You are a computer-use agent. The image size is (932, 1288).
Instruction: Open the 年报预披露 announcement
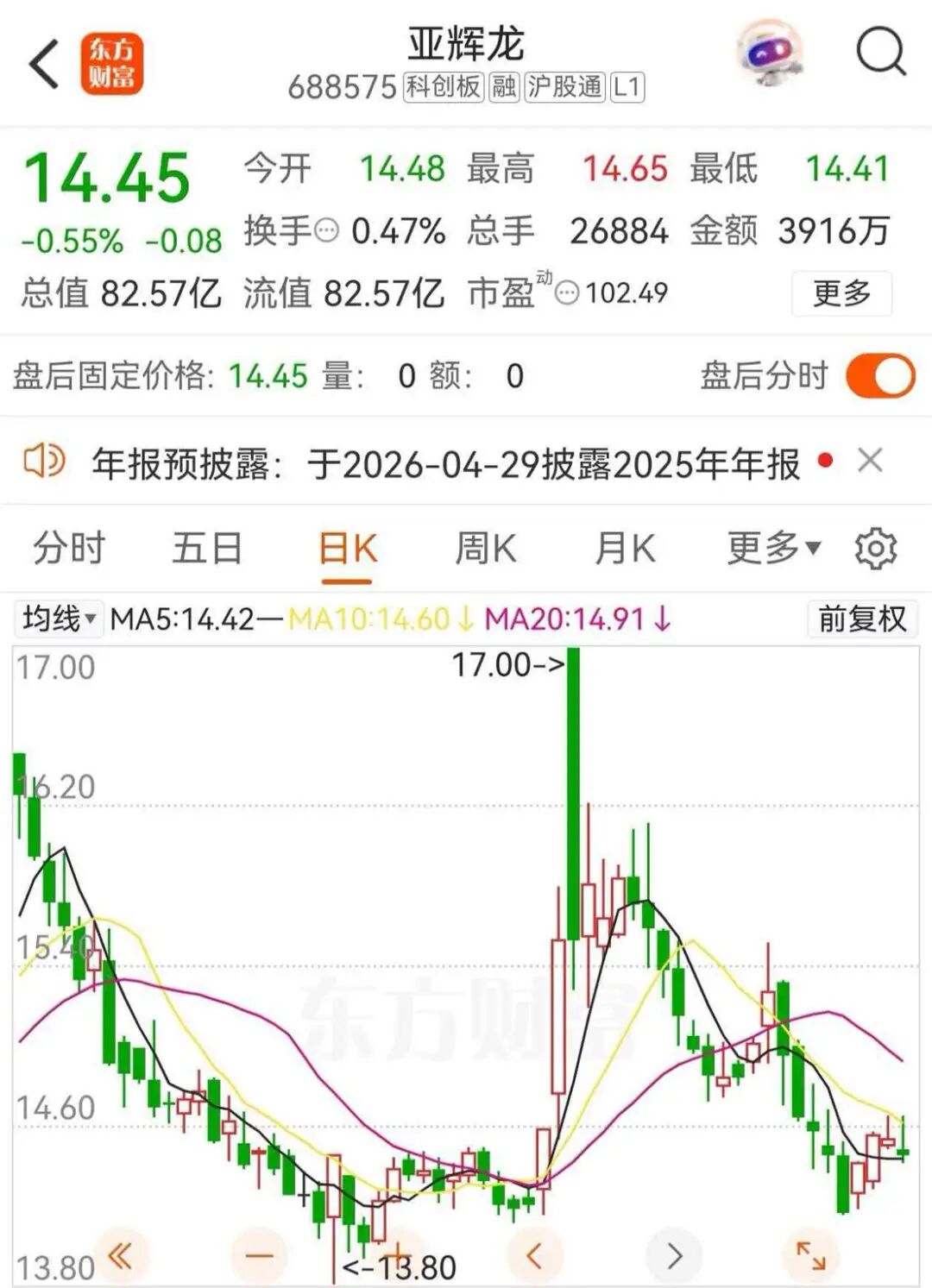click(x=445, y=464)
